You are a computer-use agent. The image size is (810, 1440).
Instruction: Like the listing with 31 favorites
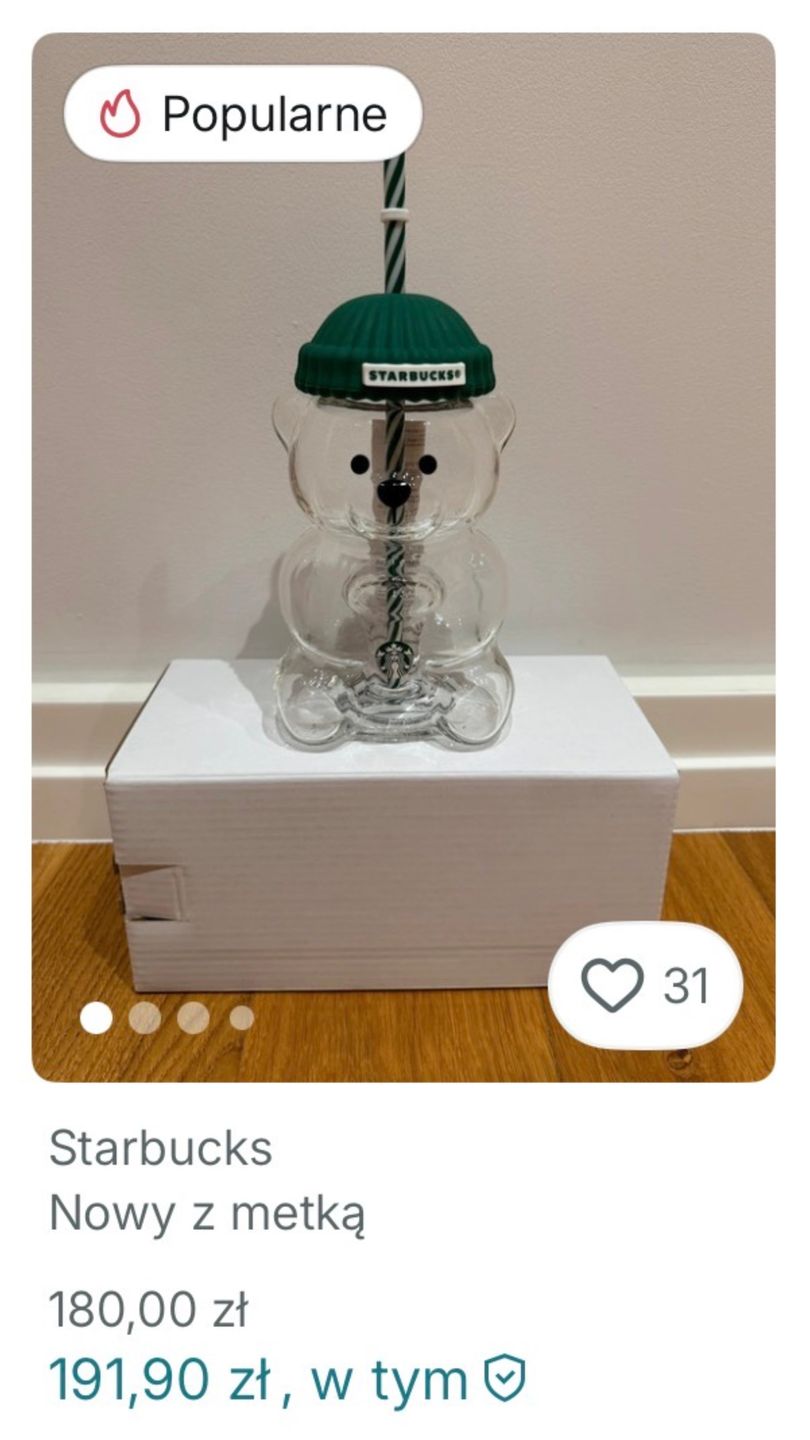point(613,985)
